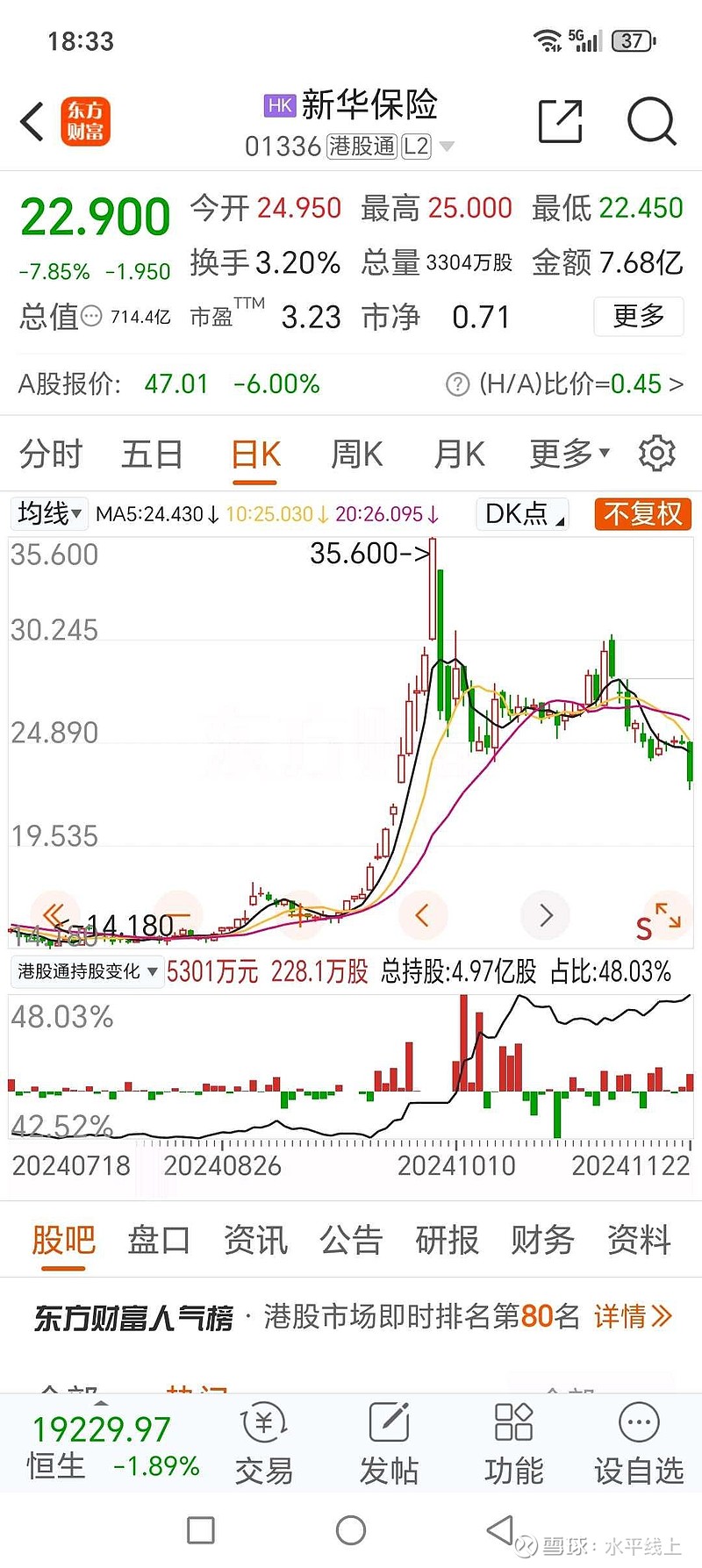This screenshot has height=1568, width=702.
Task: Open chart settings gear
Action: click(x=657, y=454)
